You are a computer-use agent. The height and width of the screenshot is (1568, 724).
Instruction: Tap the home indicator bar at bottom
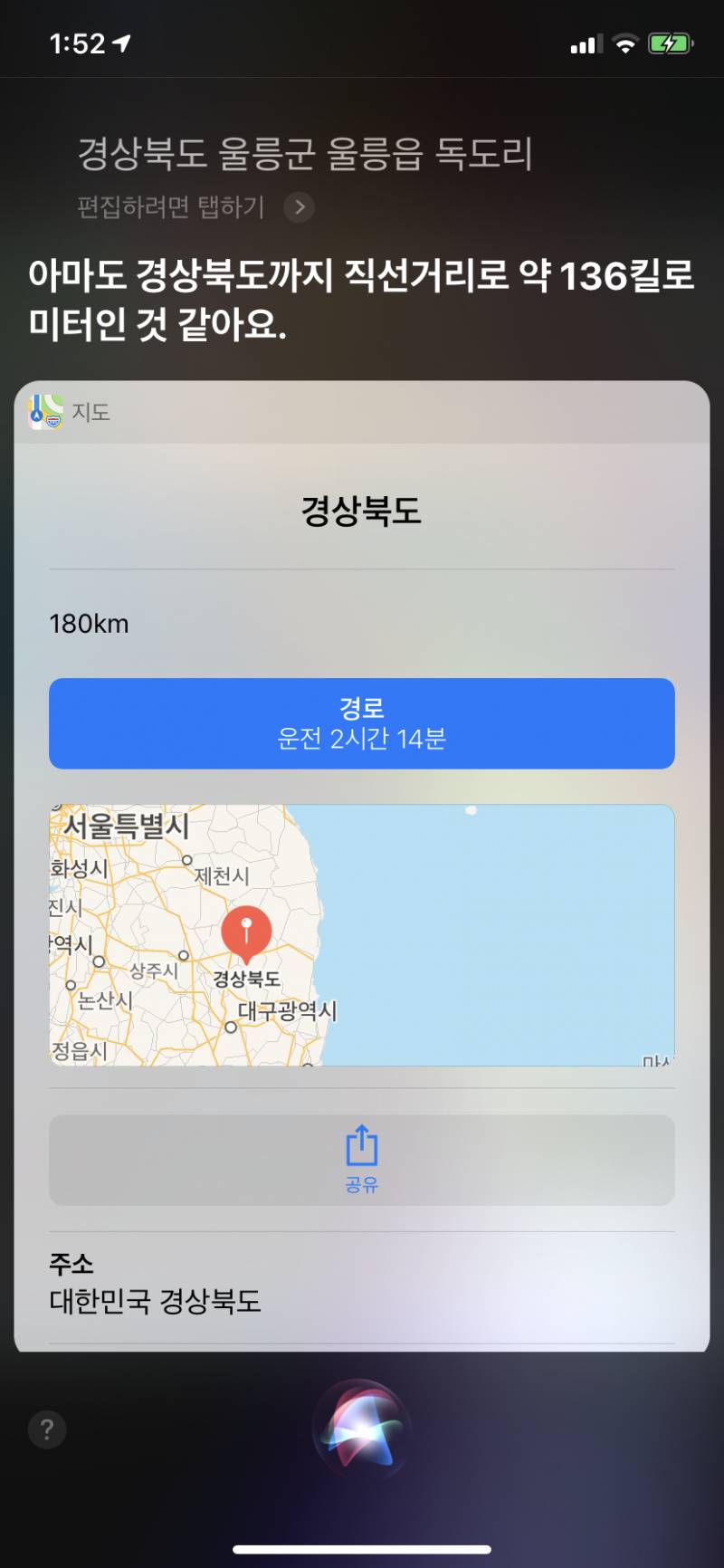pos(361,1549)
